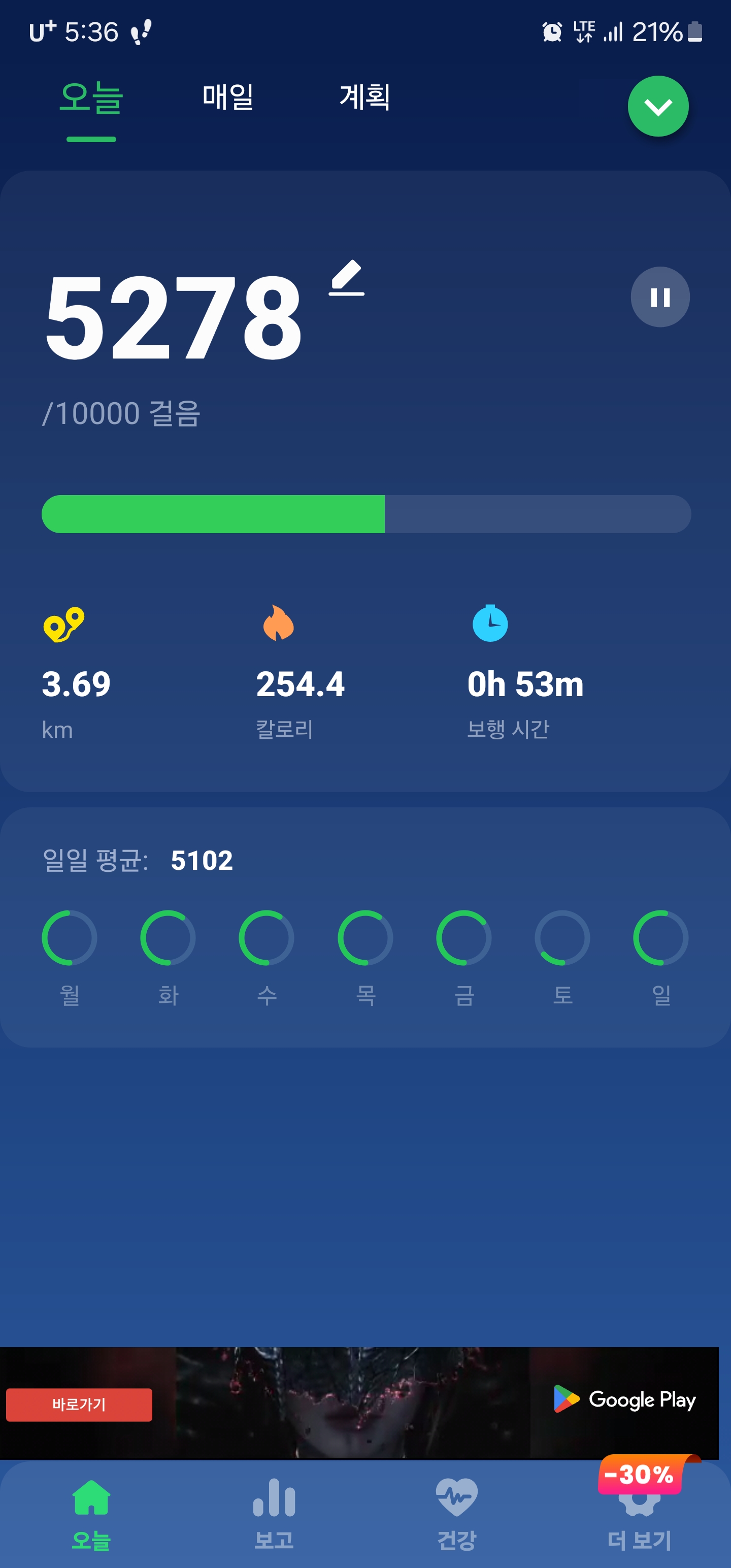
Task: Open Saturday (토) step ring
Action: click(x=562, y=938)
